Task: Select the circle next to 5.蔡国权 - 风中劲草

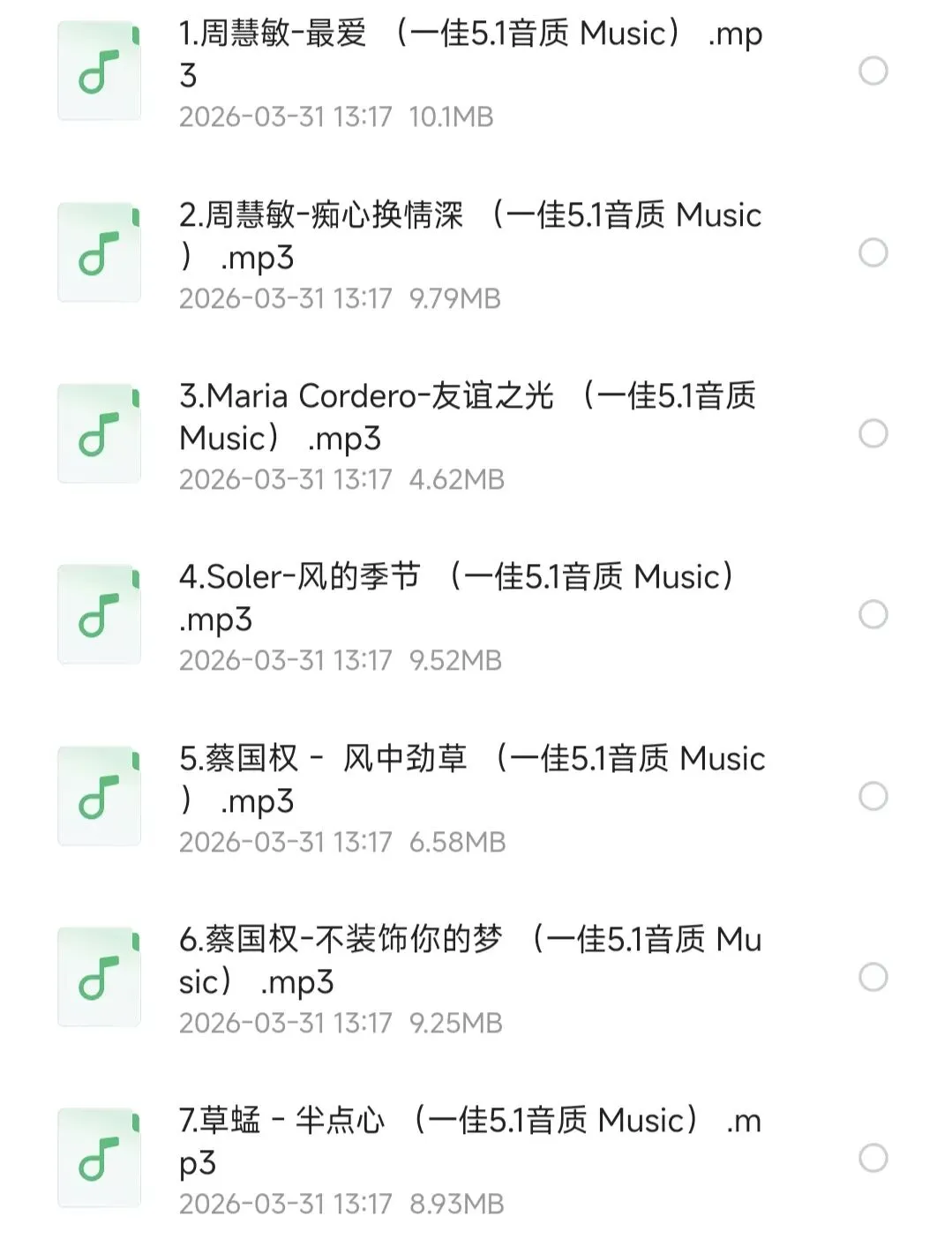Action: [873, 797]
